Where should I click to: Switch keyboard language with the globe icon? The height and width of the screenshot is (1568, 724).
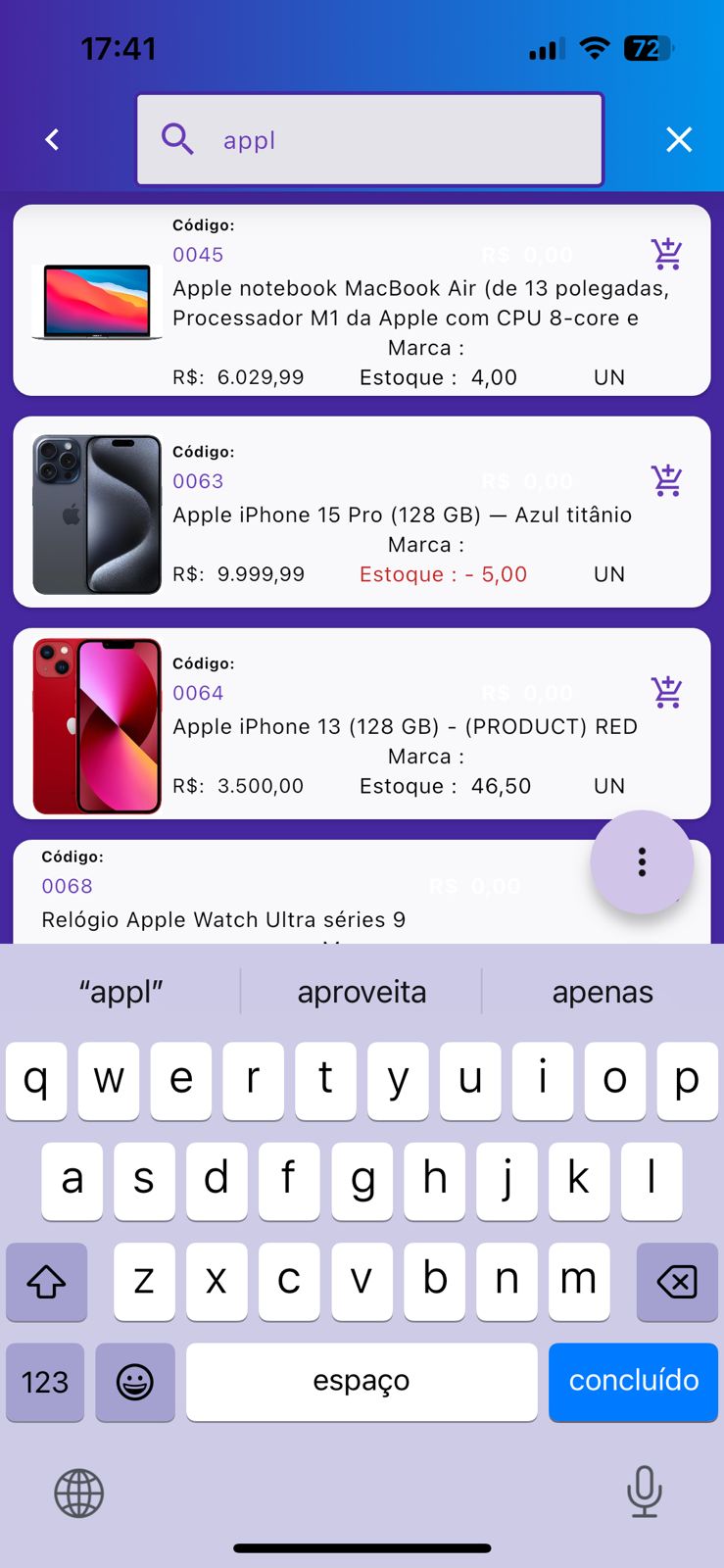click(x=78, y=1493)
